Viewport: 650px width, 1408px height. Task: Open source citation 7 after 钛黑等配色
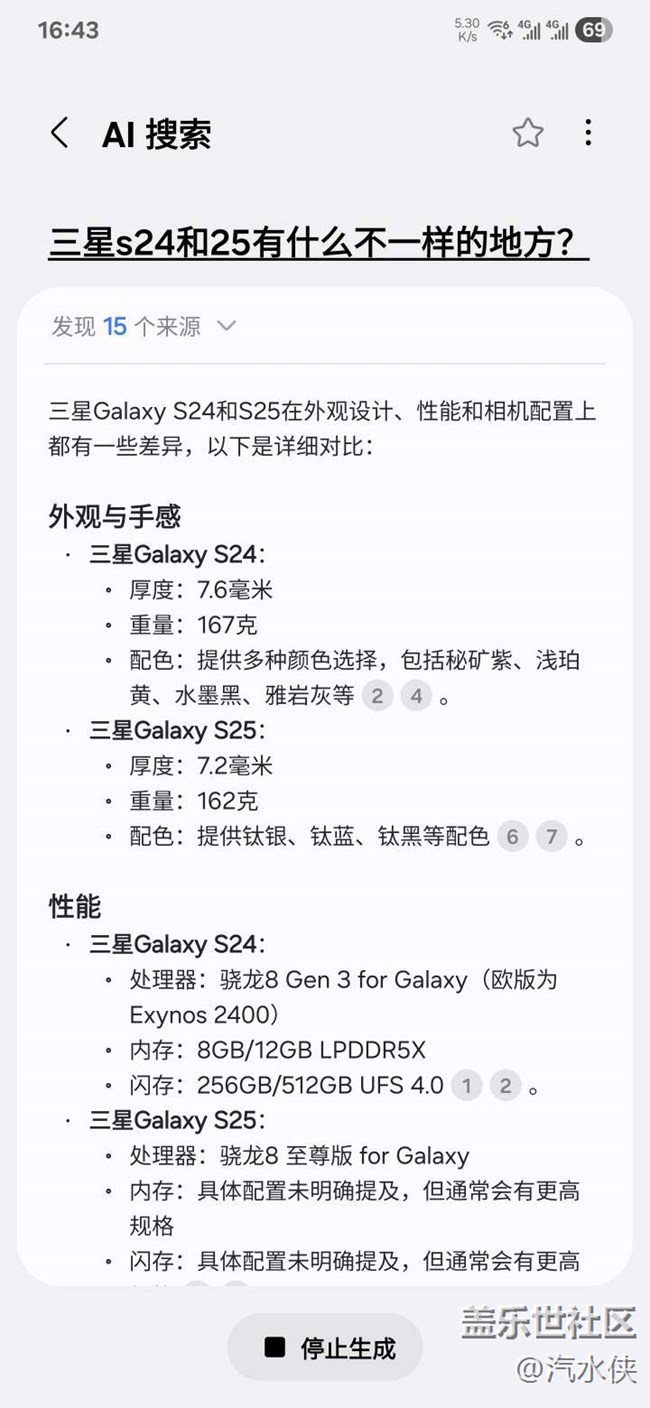(x=551, y=836)
